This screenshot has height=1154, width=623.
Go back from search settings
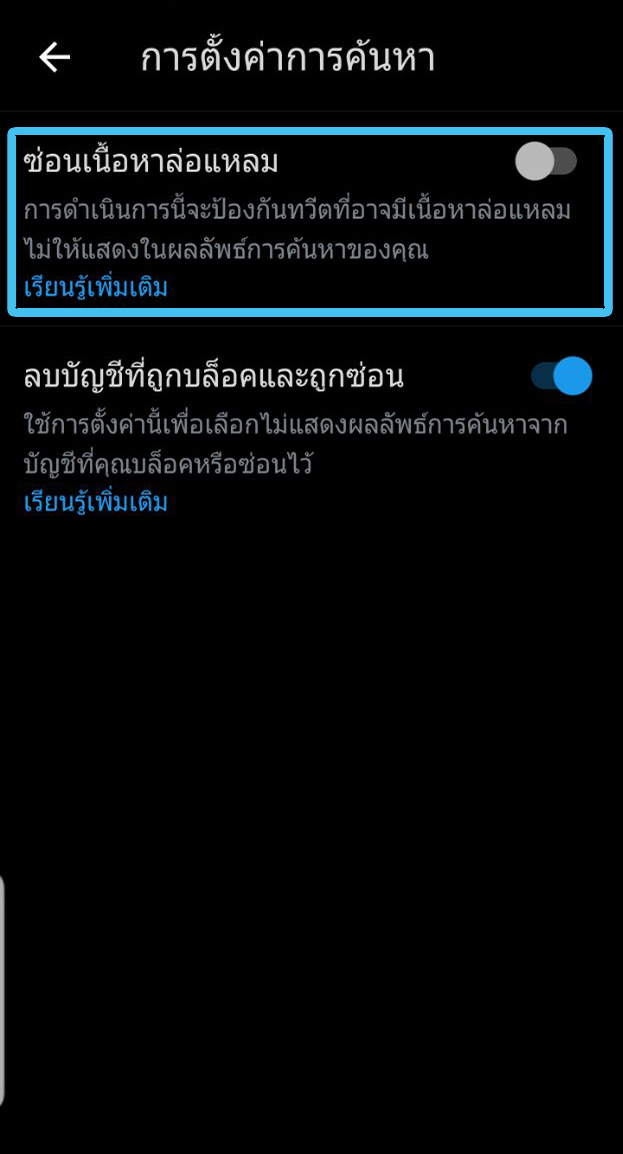point(55,58)
